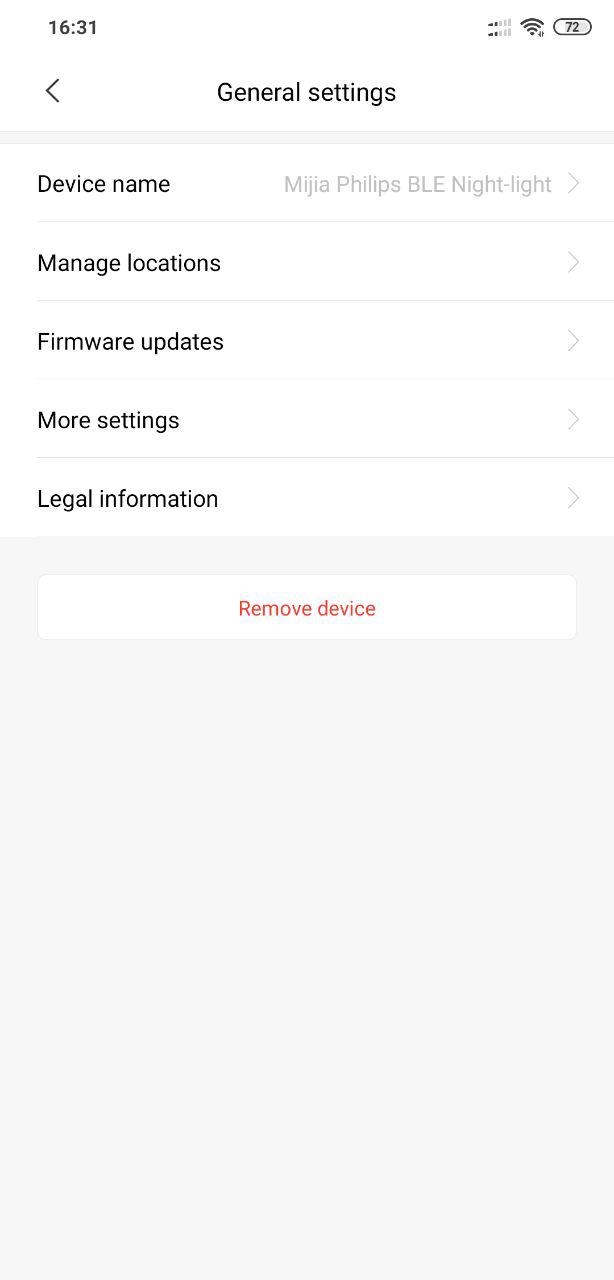Tap the red Remove device button
The width and height of the screenshot is (614, 1280).
(x=307, y=607)
